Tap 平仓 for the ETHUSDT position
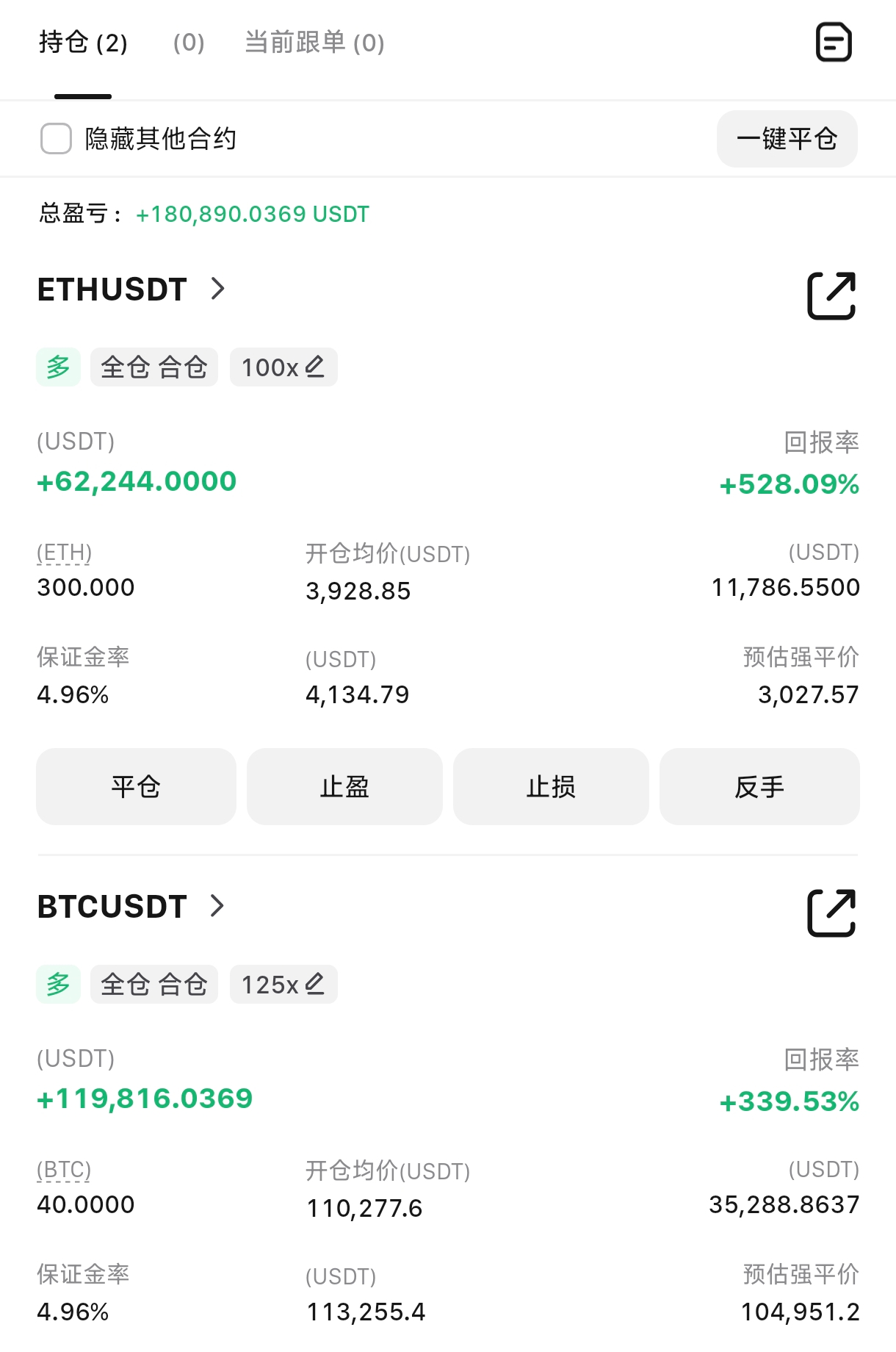Image resolution: width=896 pixels, height=1352 pixels. [136, 787]
